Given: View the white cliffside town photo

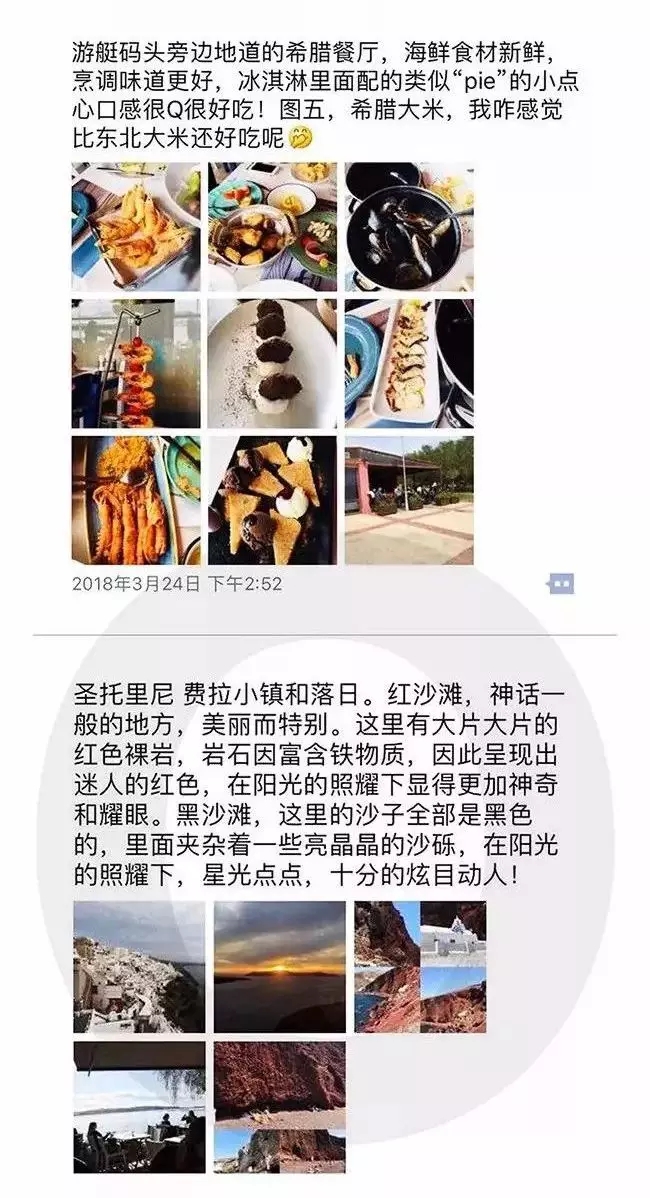Looking at the screenshot, I should point(139,966).
